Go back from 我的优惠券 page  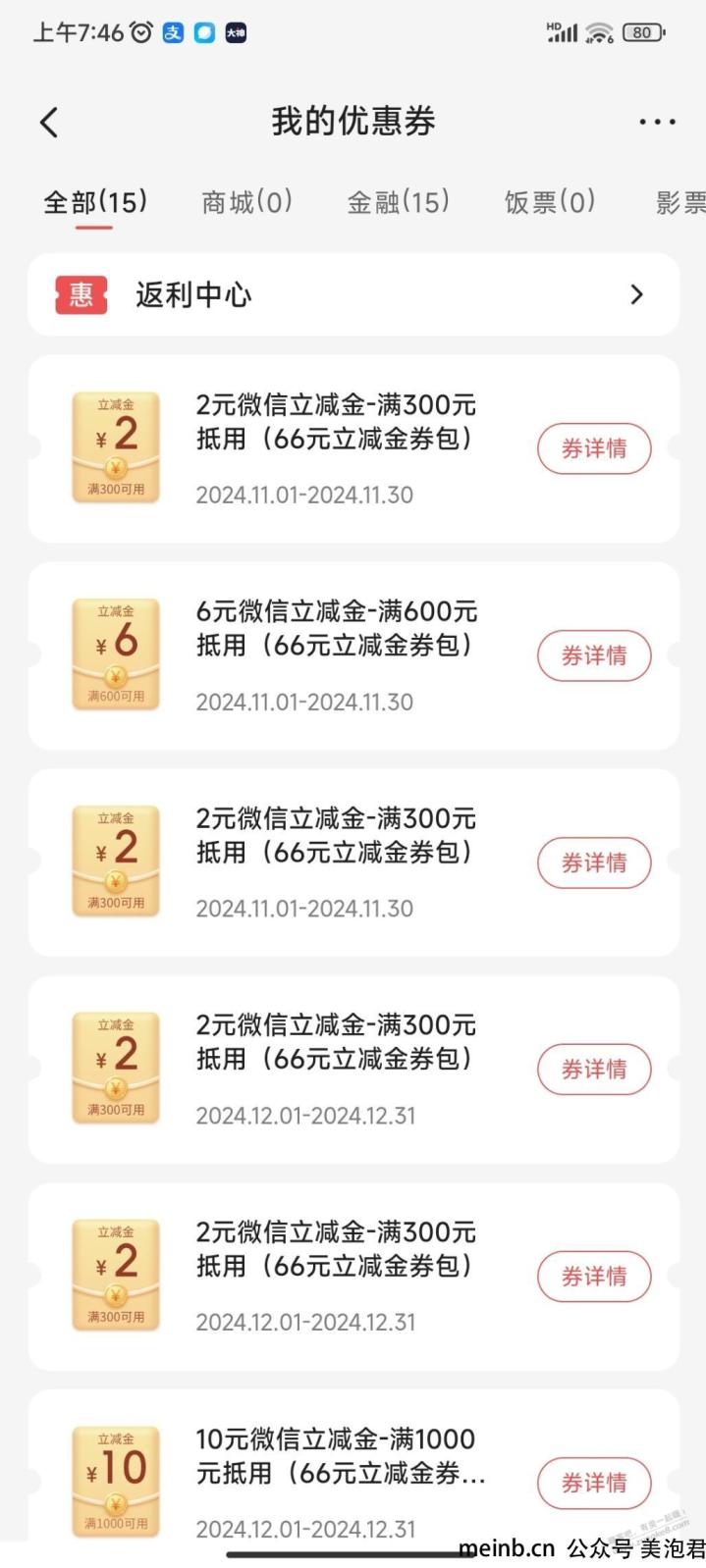[x=49, y=123]
